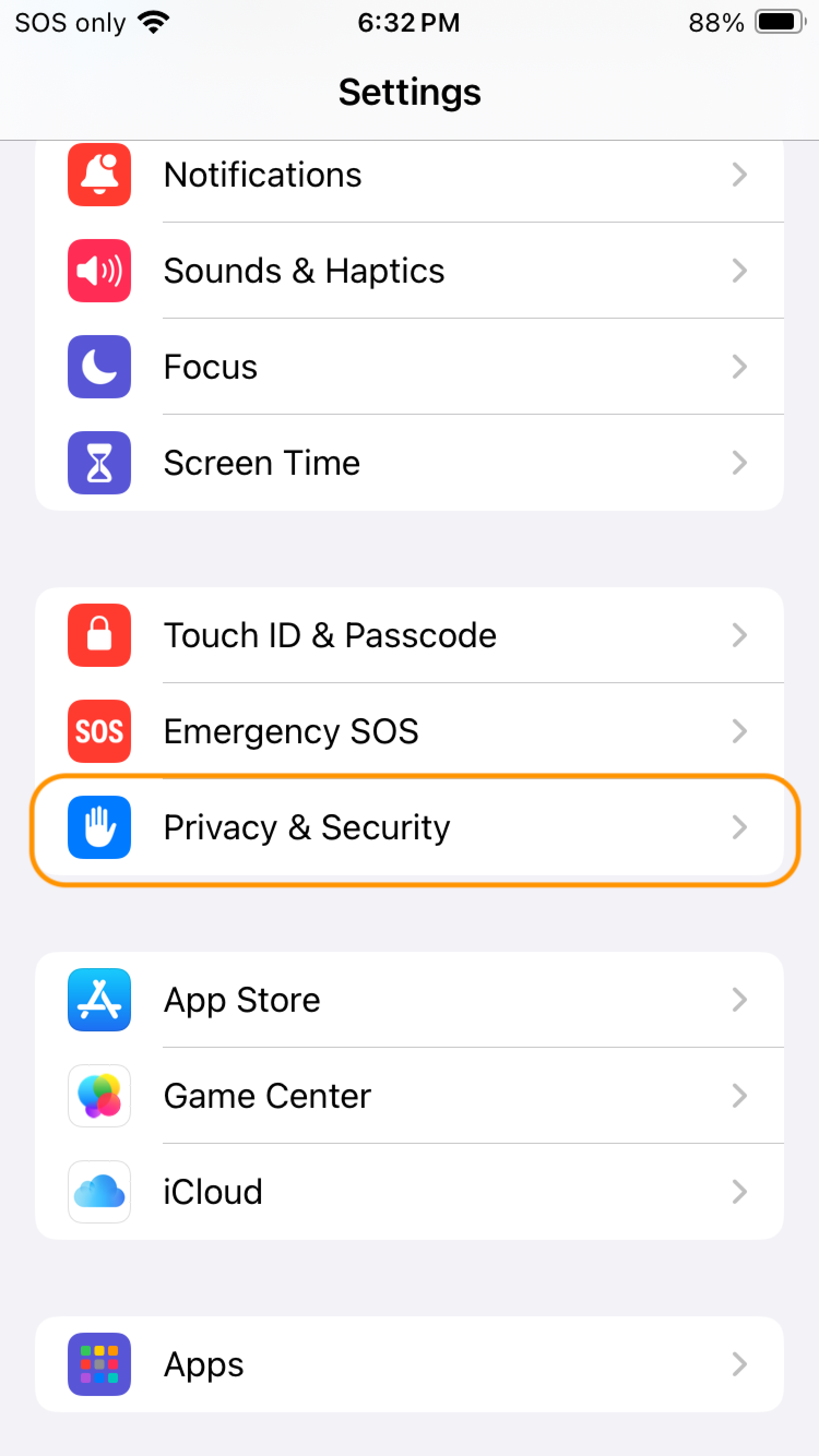819x1456 pixels.
Task: Show the Apps settings list
Action: pos(408,1364)
